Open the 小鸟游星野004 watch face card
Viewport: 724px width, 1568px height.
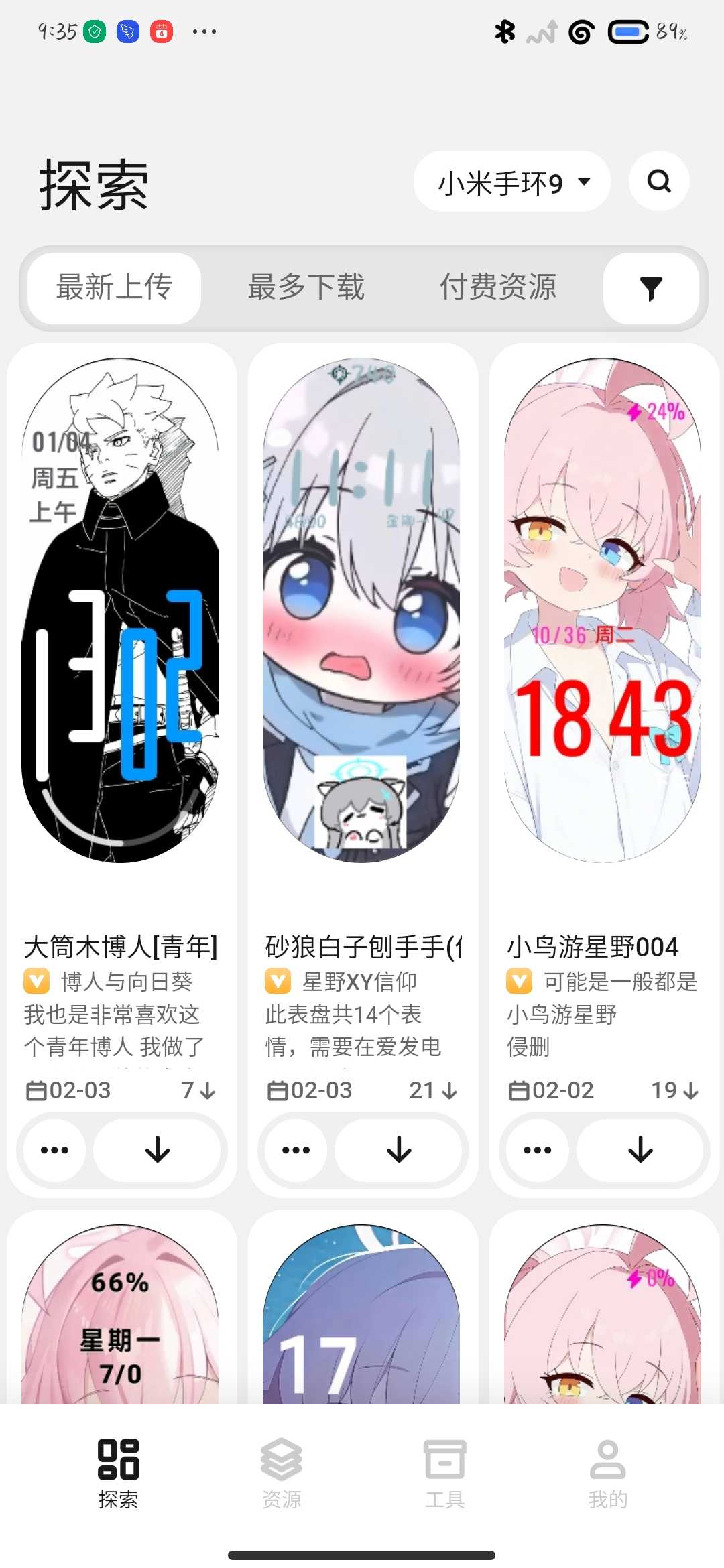click(x=603, y=610)
